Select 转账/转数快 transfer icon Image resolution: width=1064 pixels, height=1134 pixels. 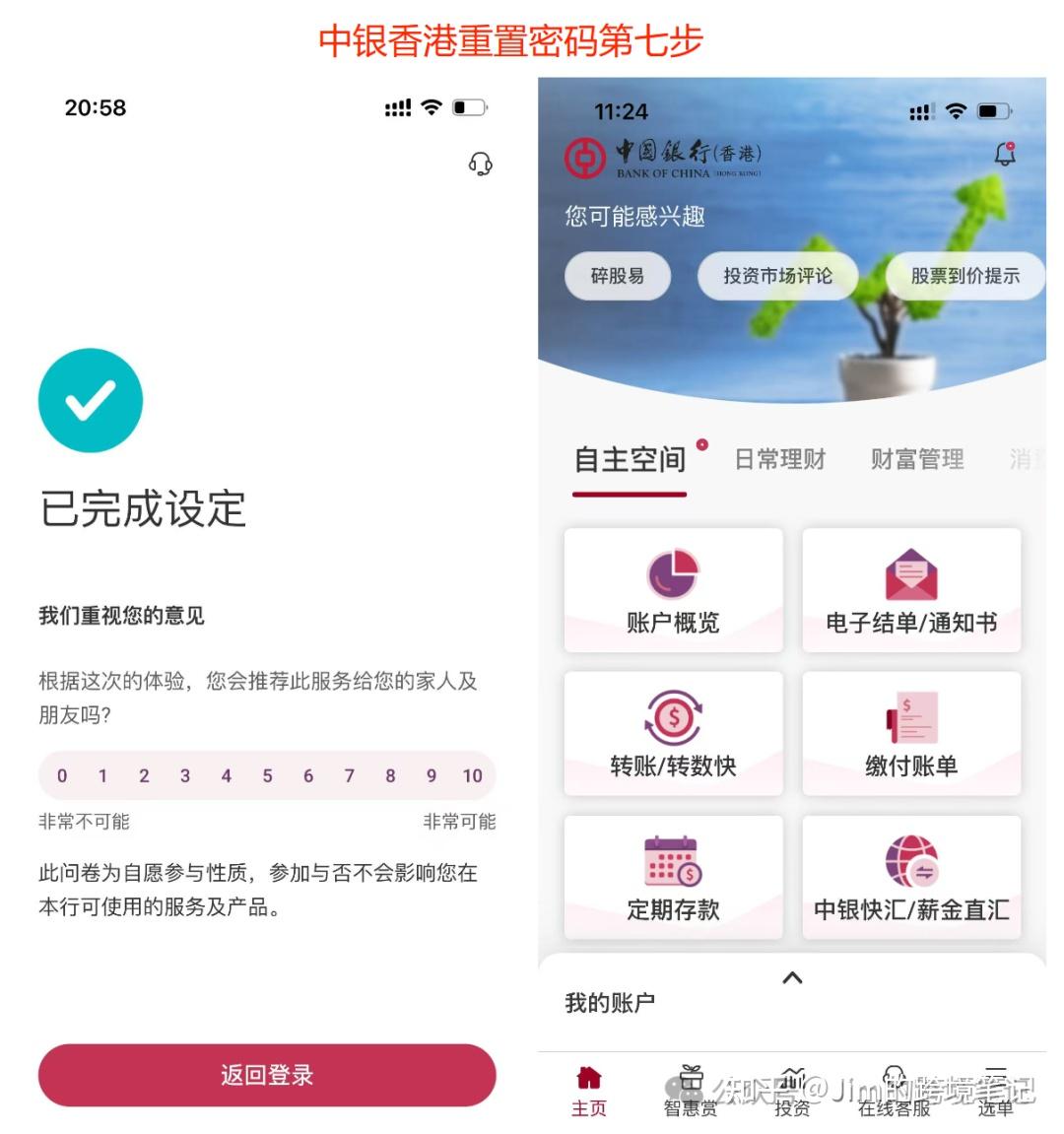coord(673,733)
